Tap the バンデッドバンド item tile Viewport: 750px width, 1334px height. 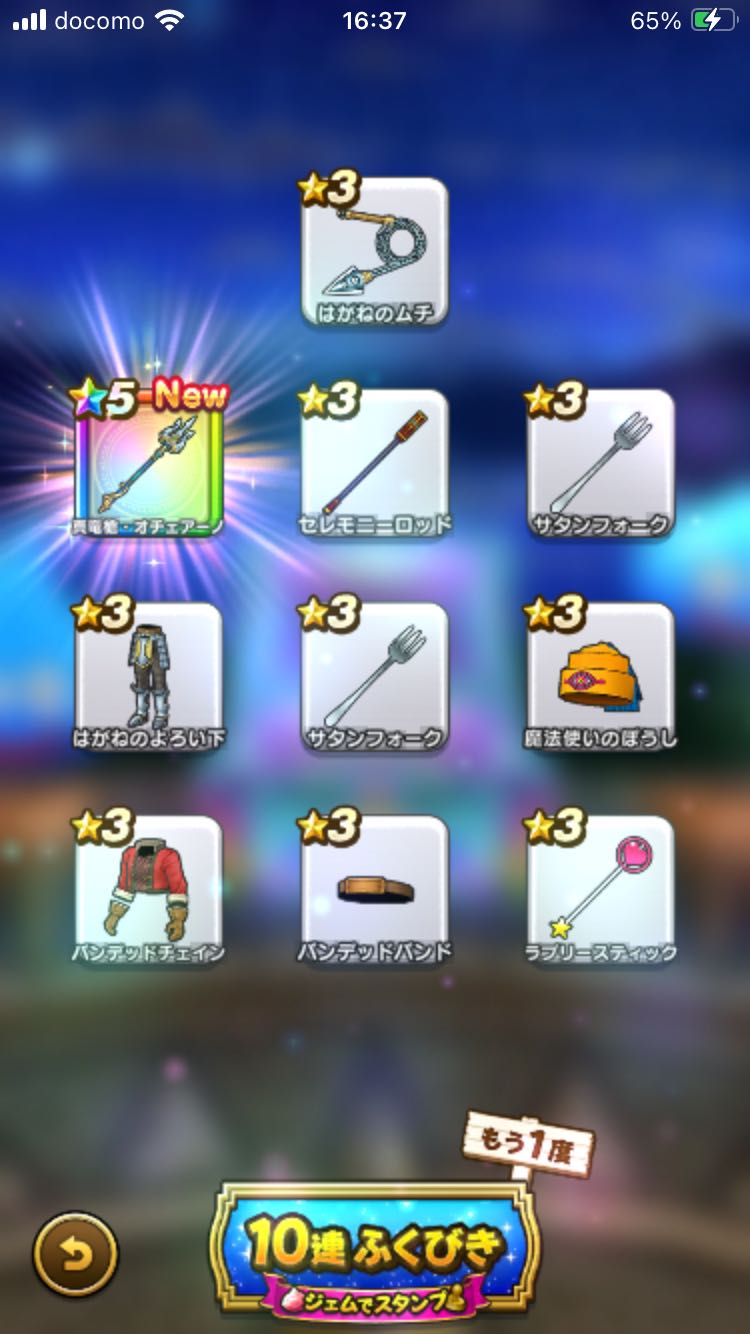[x=375, y=890]
